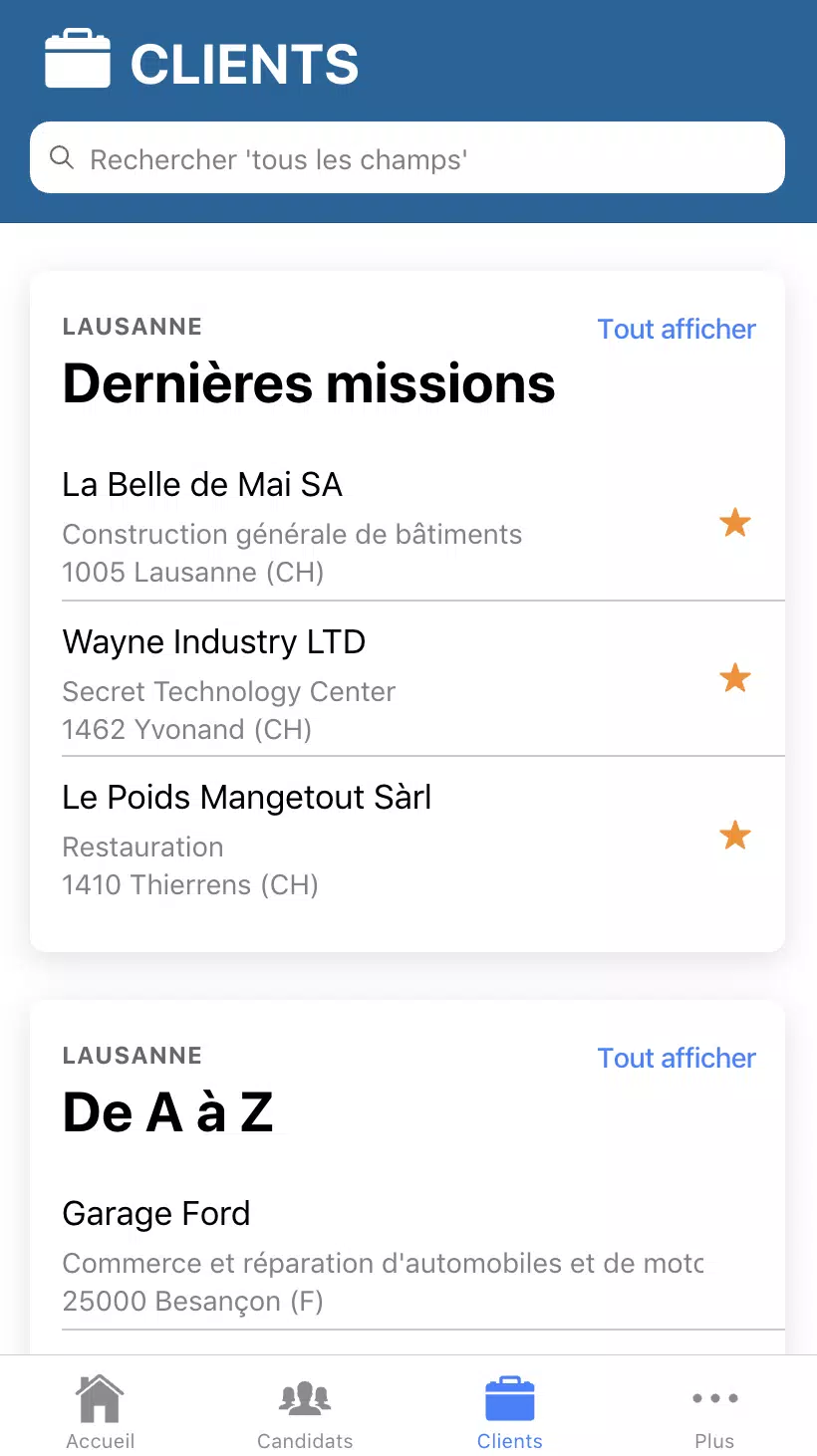The height and width of the screenshot is (1456, 817).
Task: Select the Clients tab
Action: [510, 1411]
